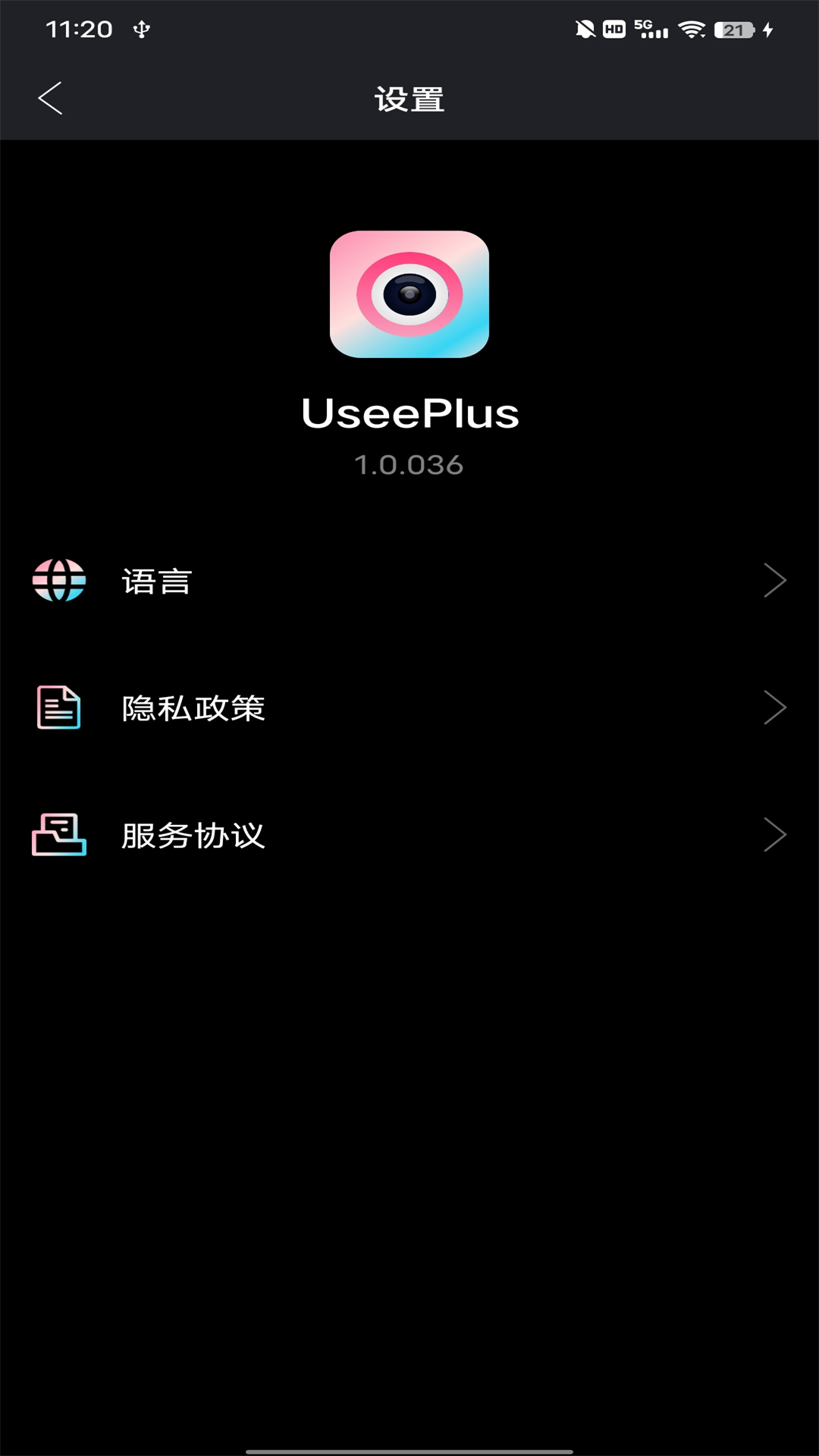Viewport: 819px width, 1456px height.
Task: Click the back arrow in the header
Action: (50, 99)
